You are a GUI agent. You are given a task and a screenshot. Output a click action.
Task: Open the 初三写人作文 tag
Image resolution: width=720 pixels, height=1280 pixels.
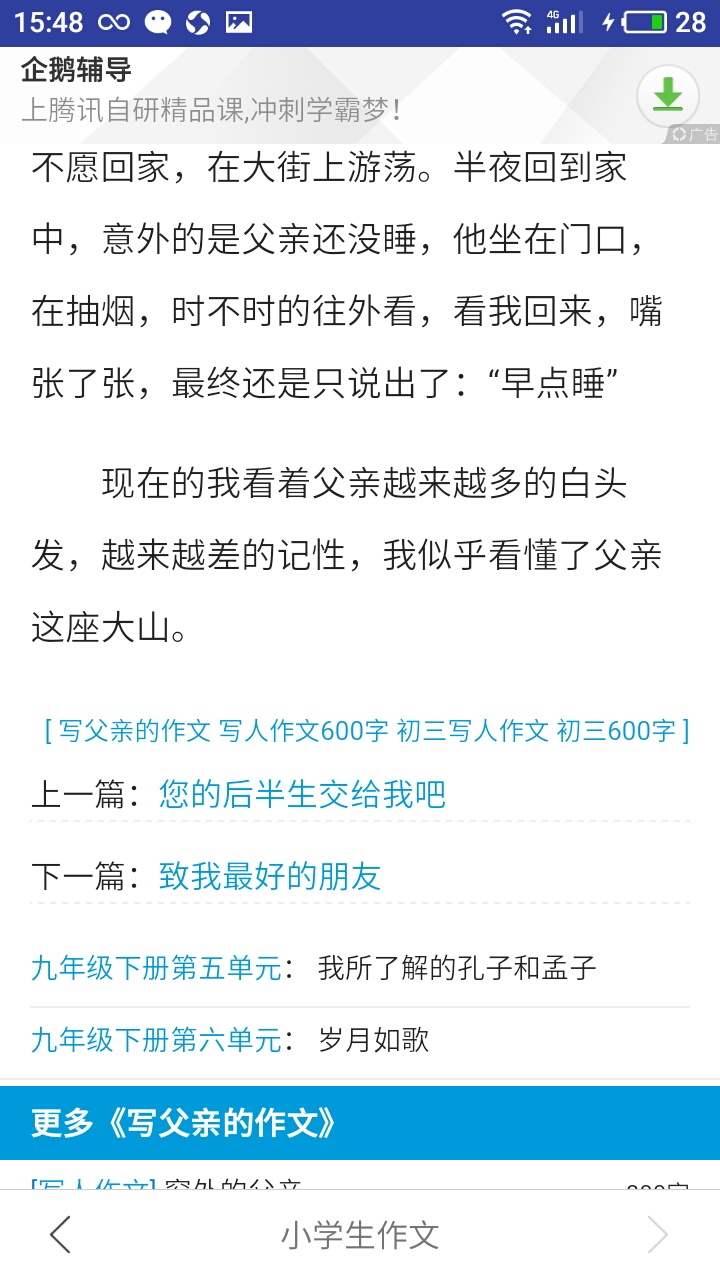point(472,731)
